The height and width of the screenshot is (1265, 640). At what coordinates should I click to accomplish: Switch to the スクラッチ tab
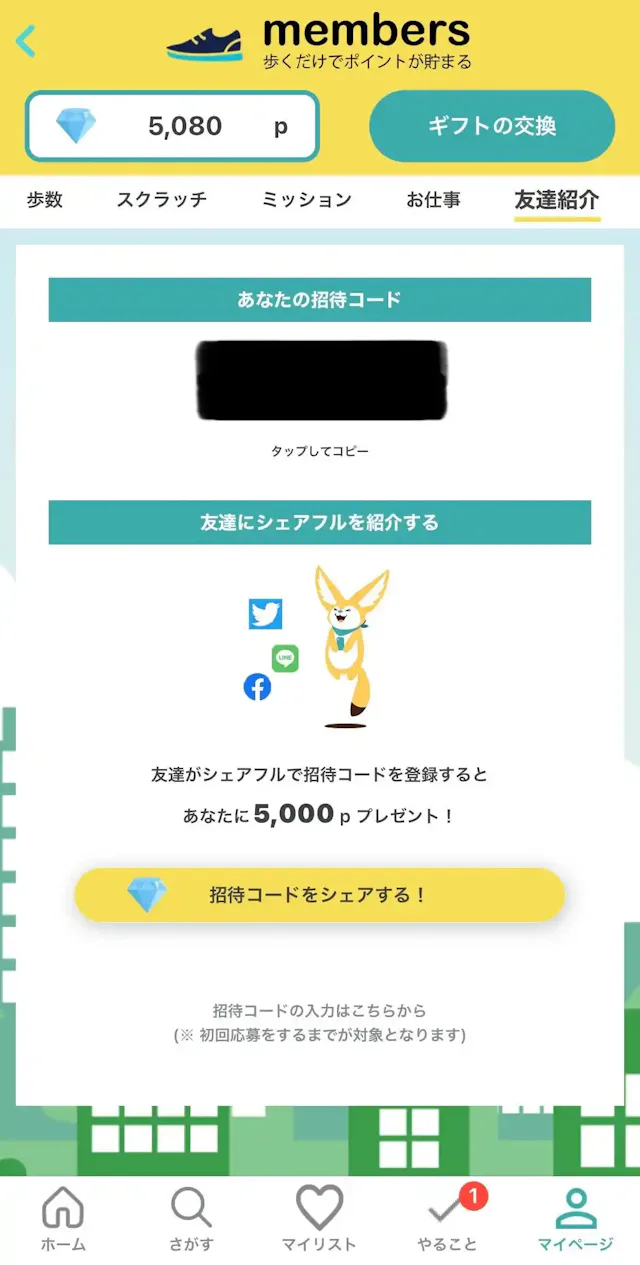161,199
